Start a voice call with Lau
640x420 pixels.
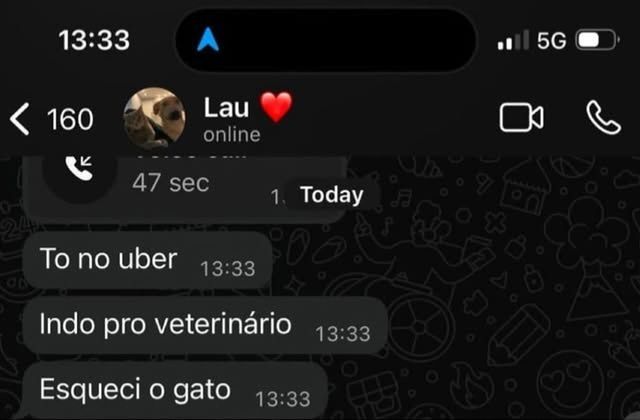click(603, 117)
